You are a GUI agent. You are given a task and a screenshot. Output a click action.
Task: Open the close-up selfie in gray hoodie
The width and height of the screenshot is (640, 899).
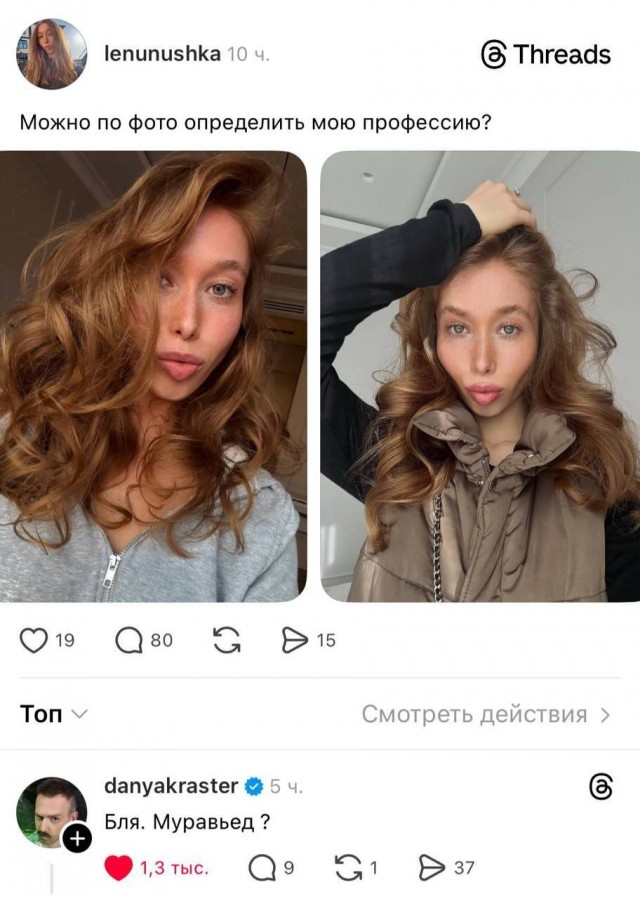tap(153, 376)
